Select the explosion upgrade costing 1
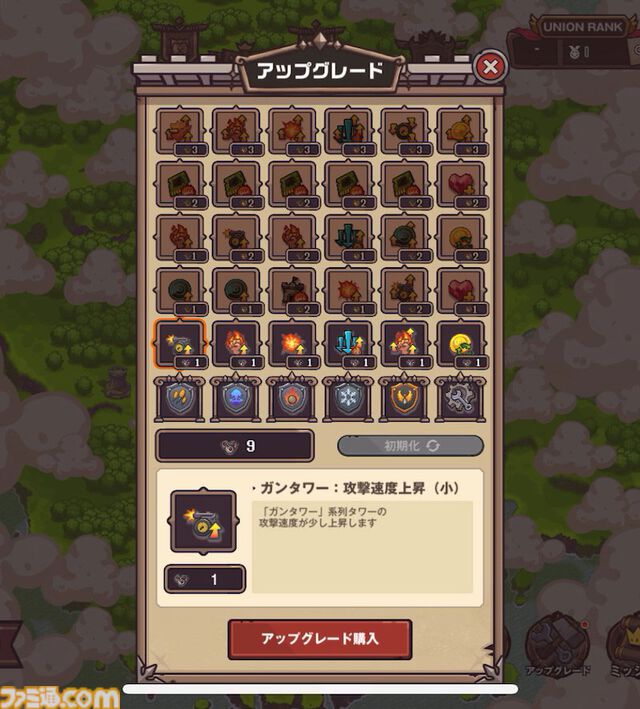 pos(291,344)
